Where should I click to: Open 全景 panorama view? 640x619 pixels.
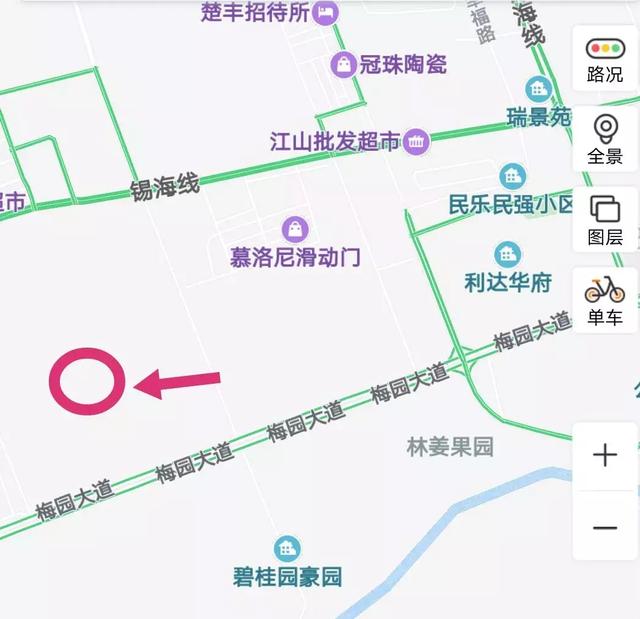coord(604,138)
